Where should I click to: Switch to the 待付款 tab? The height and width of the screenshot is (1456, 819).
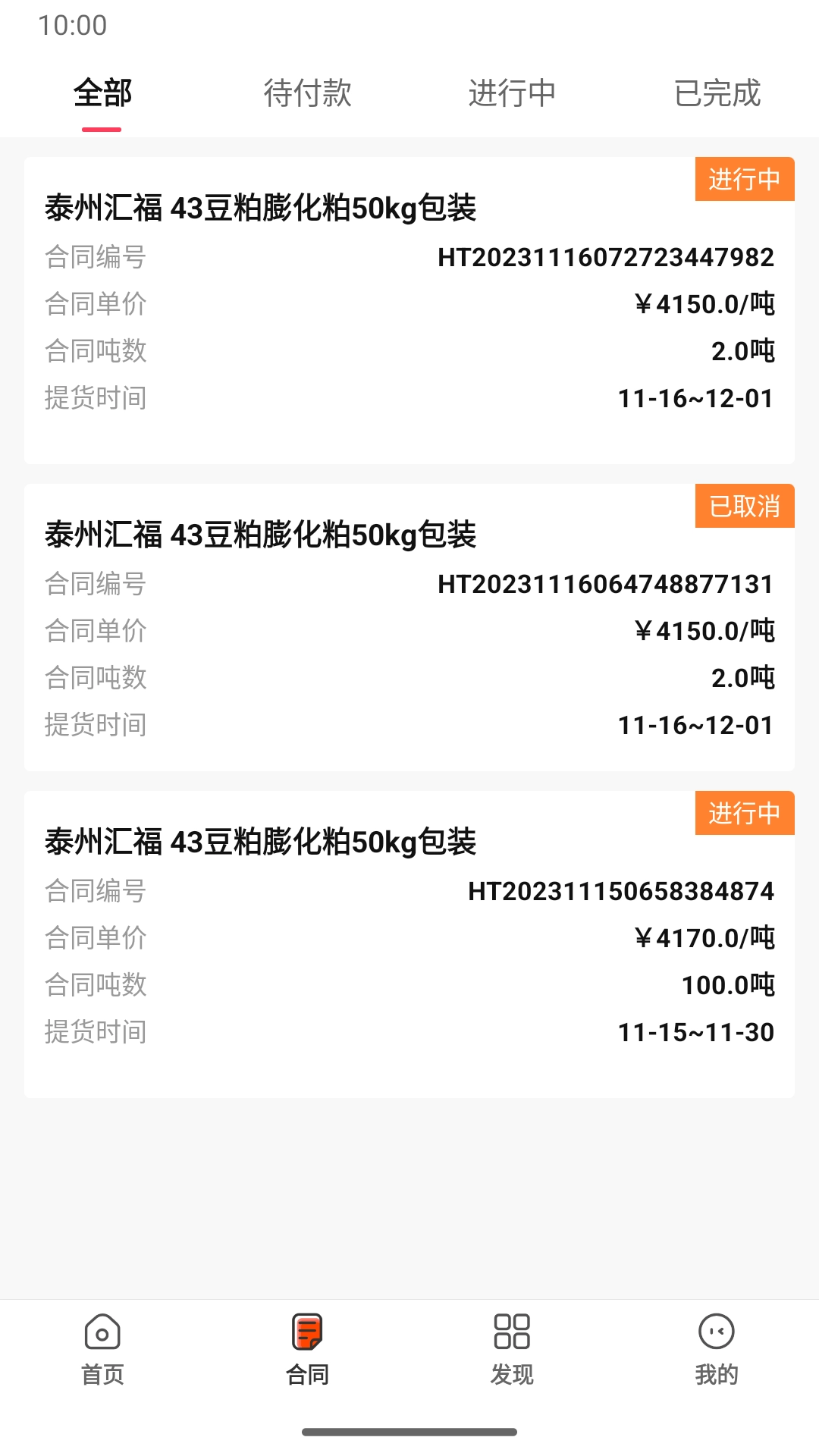click(x=307, y=93)
